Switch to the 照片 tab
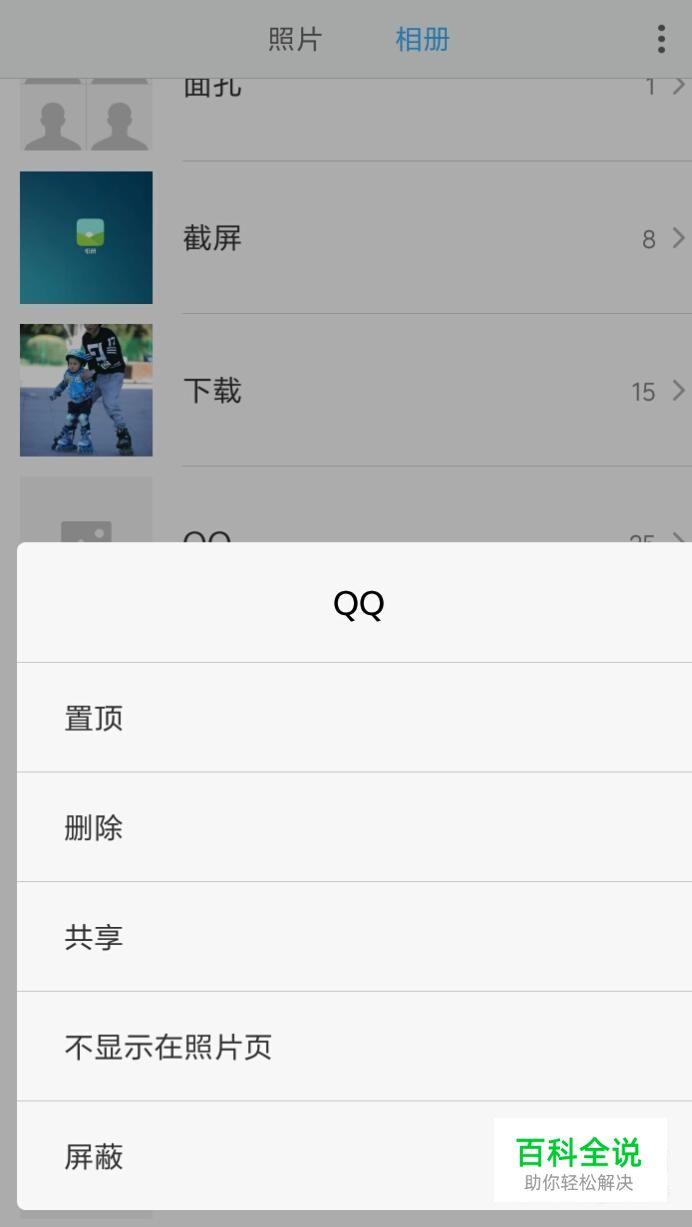The image size is (692, 1227). coord(295,40)
